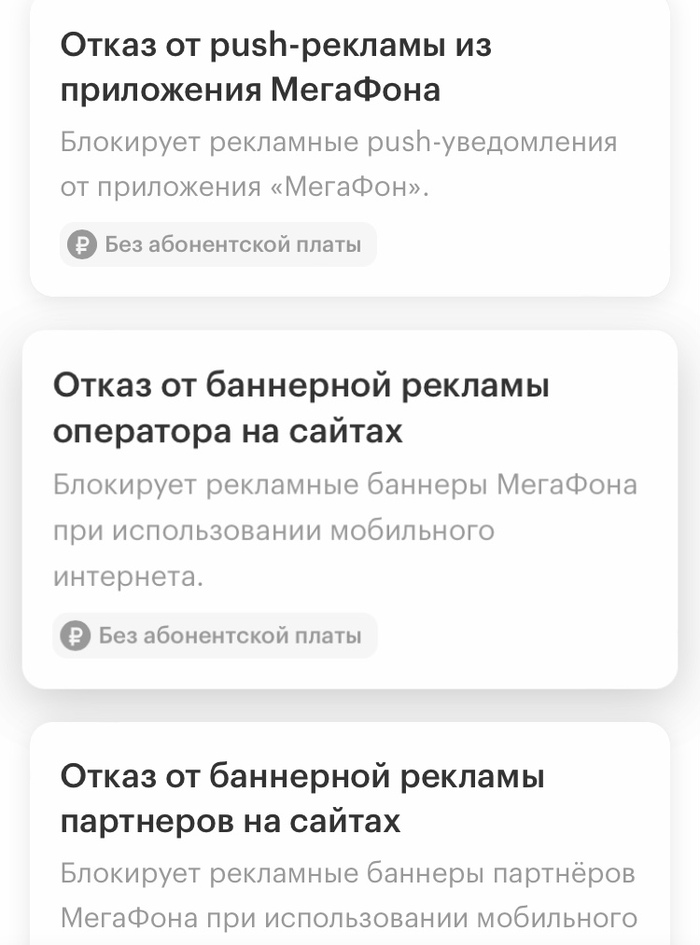This screenshot has height=945, width=700.
Task: Open the 'Отказ от push-рекламы из приложения МегаФона' card
Action: [x=275, y=68]
